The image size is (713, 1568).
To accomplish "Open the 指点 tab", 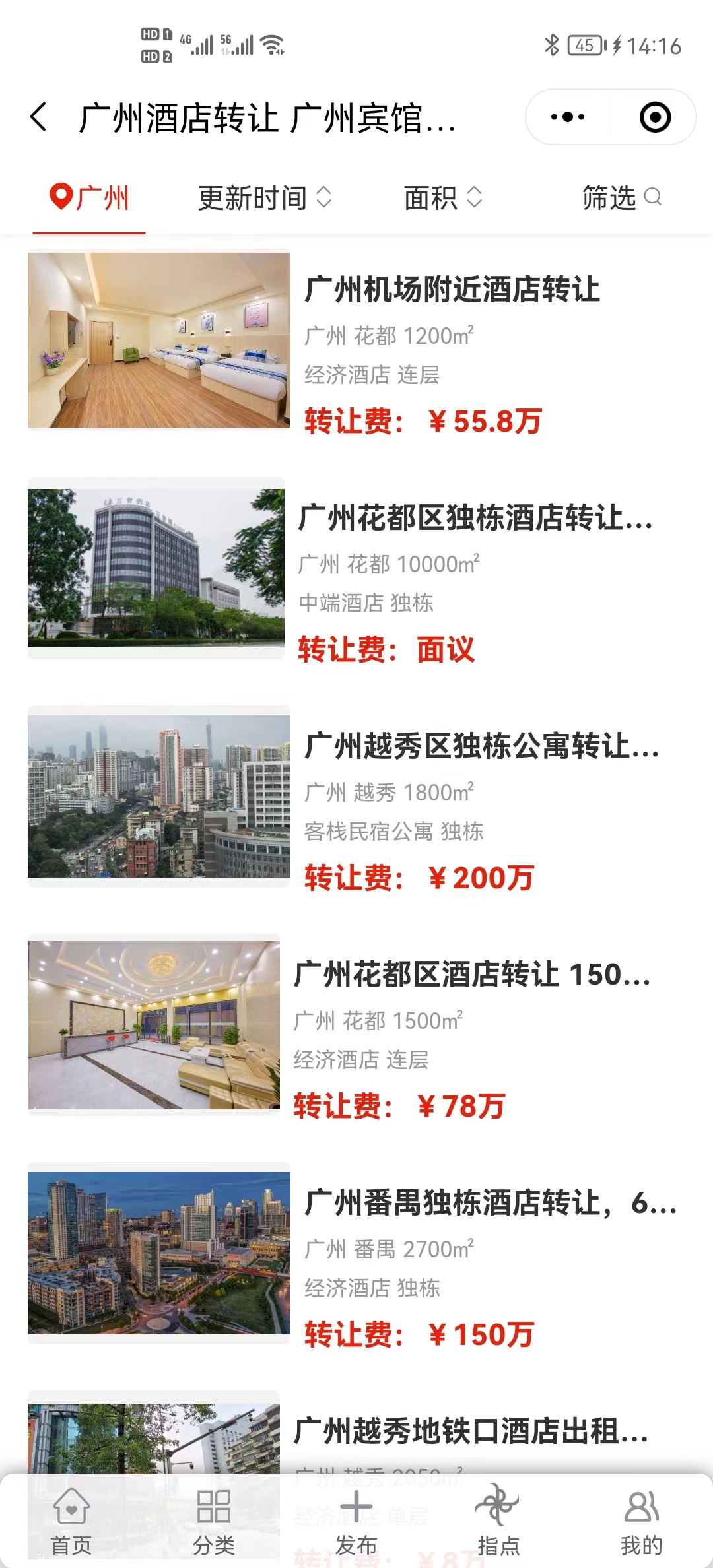I will coord(498,1518).
